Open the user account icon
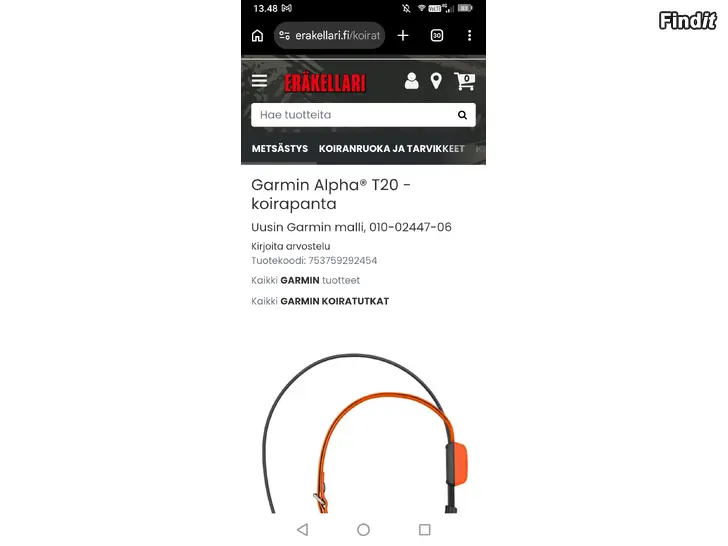Viewport: 728px width, 546px height. pos(411,81)
